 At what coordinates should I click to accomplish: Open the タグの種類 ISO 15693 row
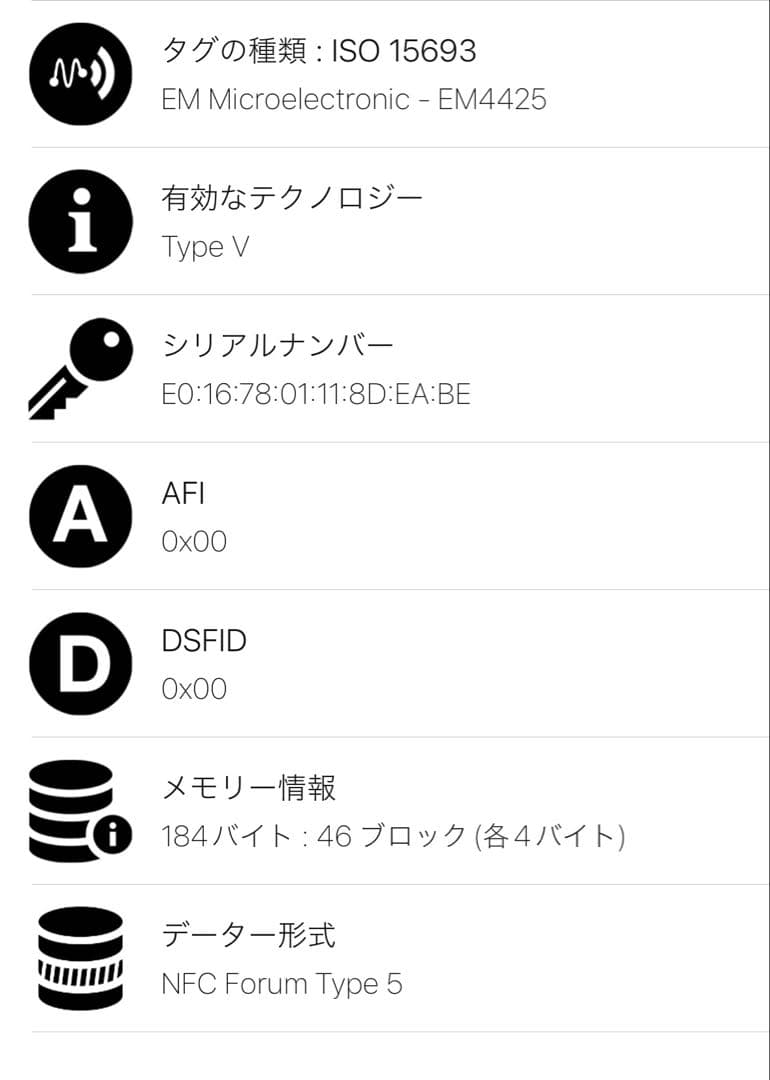pos(385,74)
